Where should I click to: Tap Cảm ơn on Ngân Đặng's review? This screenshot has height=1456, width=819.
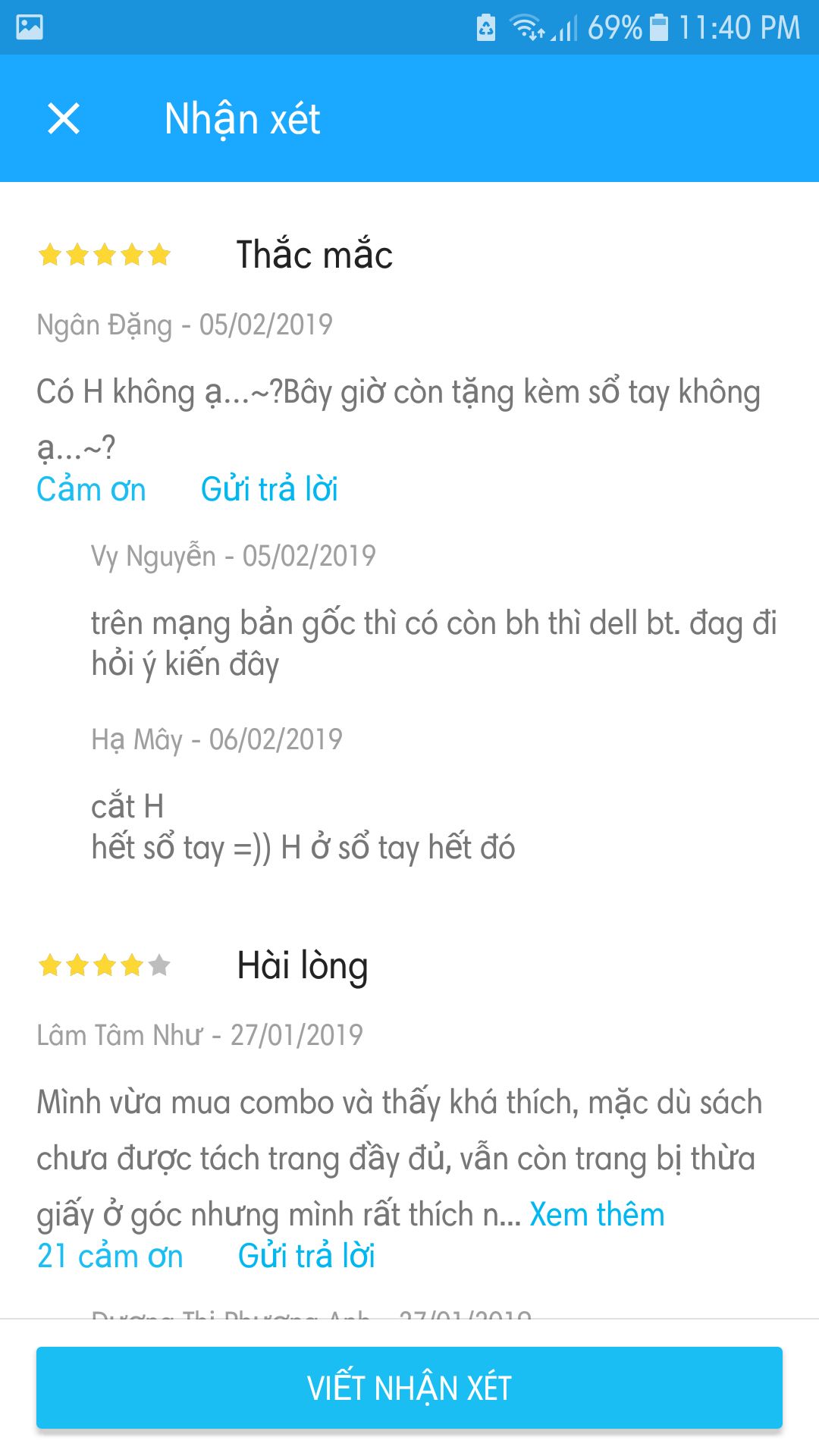pyautogui.click(x=91, y=489)
